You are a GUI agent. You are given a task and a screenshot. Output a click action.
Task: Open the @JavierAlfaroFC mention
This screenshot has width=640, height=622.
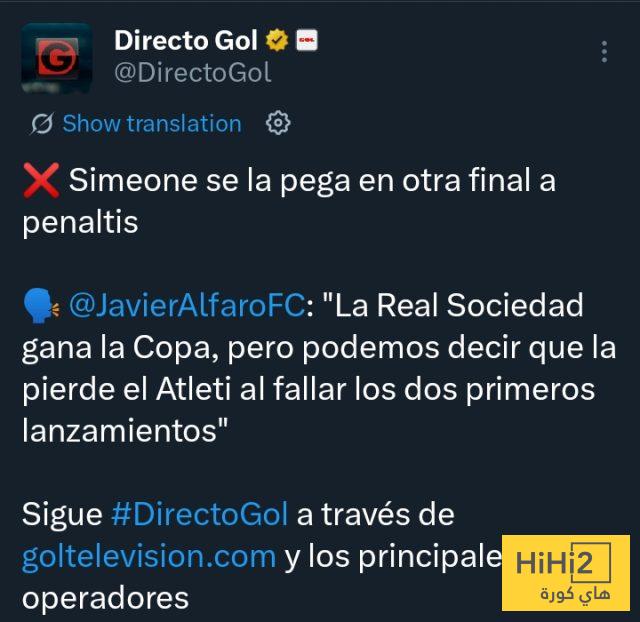click(185, 306)
